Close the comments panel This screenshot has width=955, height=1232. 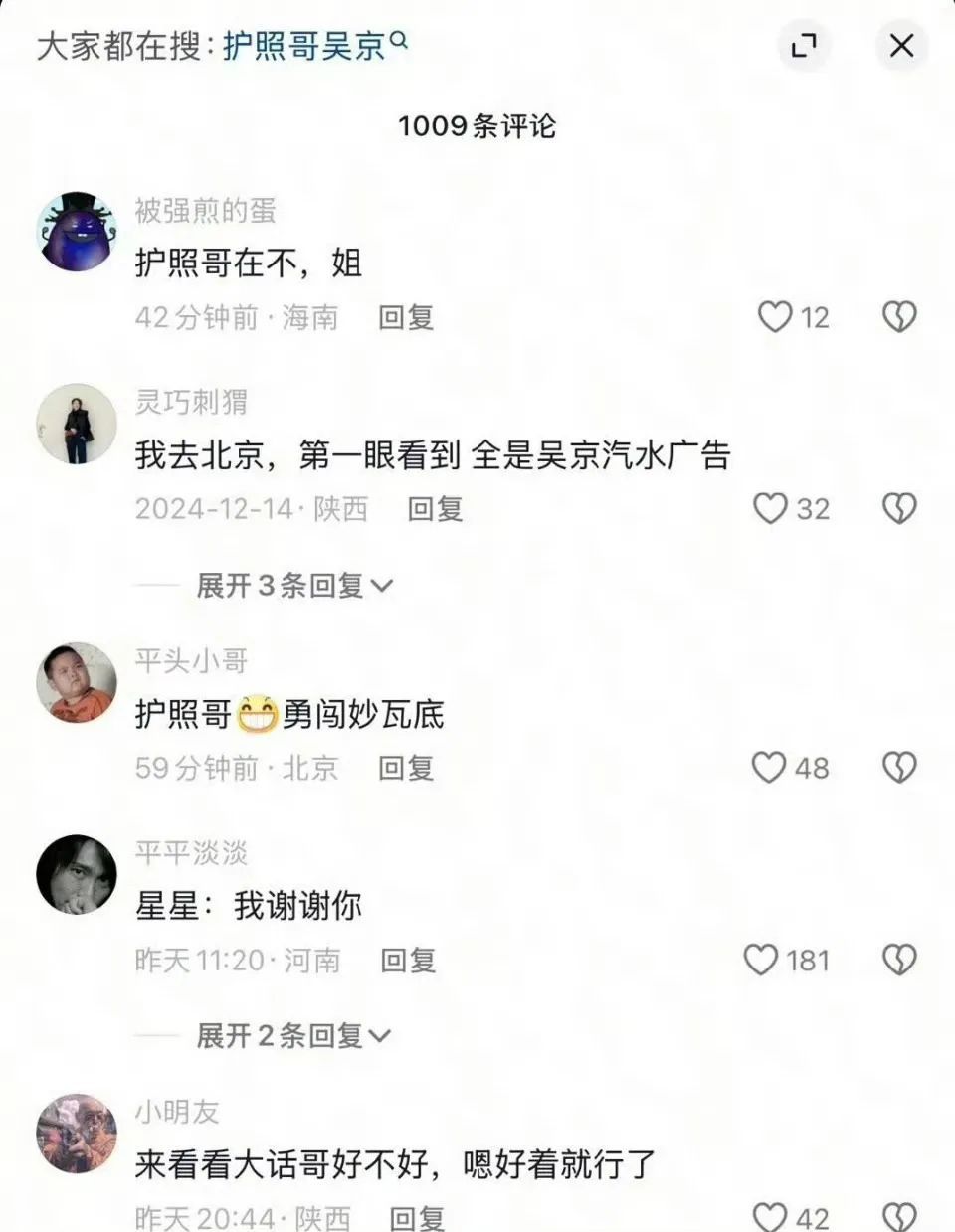pos(901,46)
